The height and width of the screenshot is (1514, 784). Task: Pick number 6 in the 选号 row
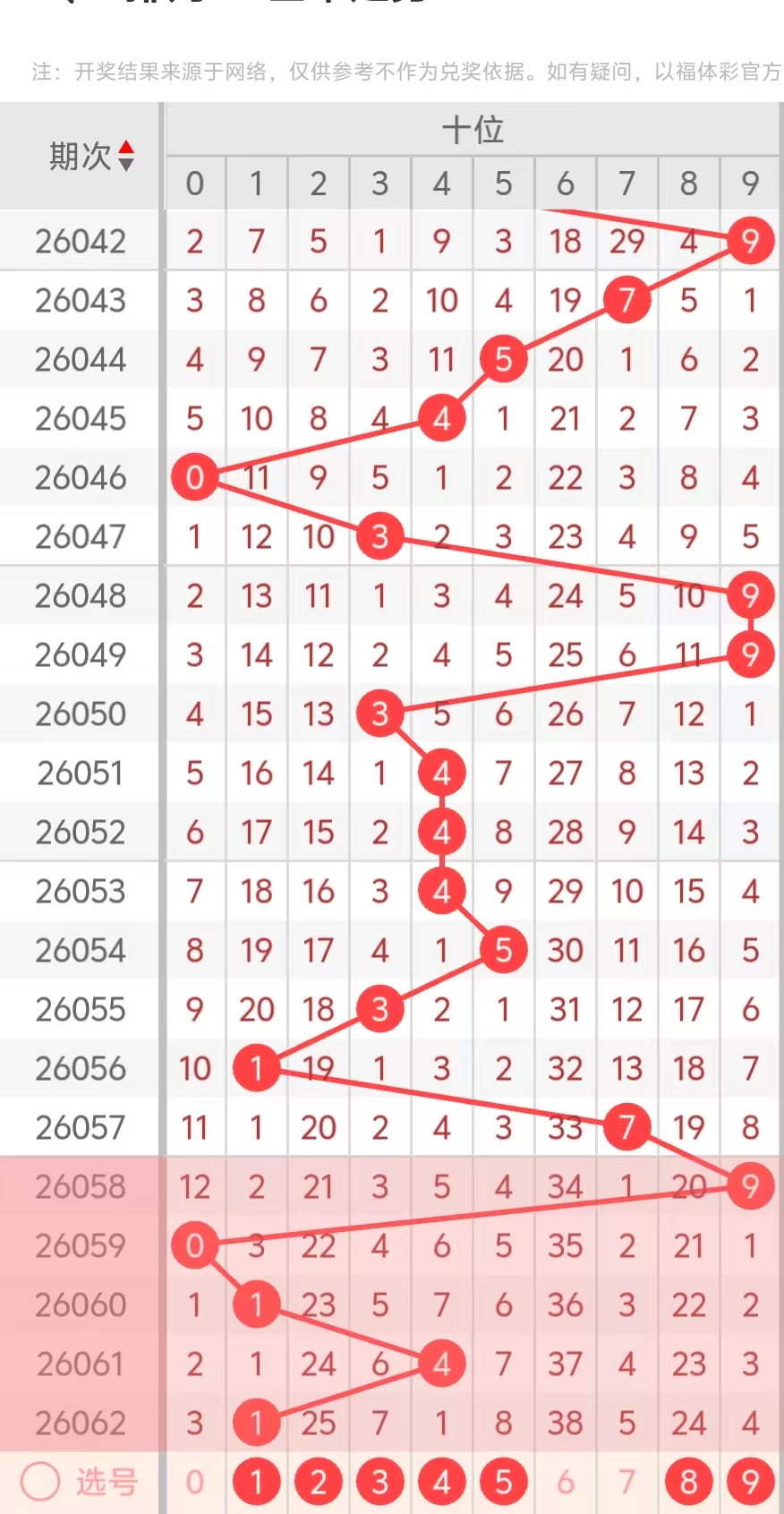(x=566, y=1483)
